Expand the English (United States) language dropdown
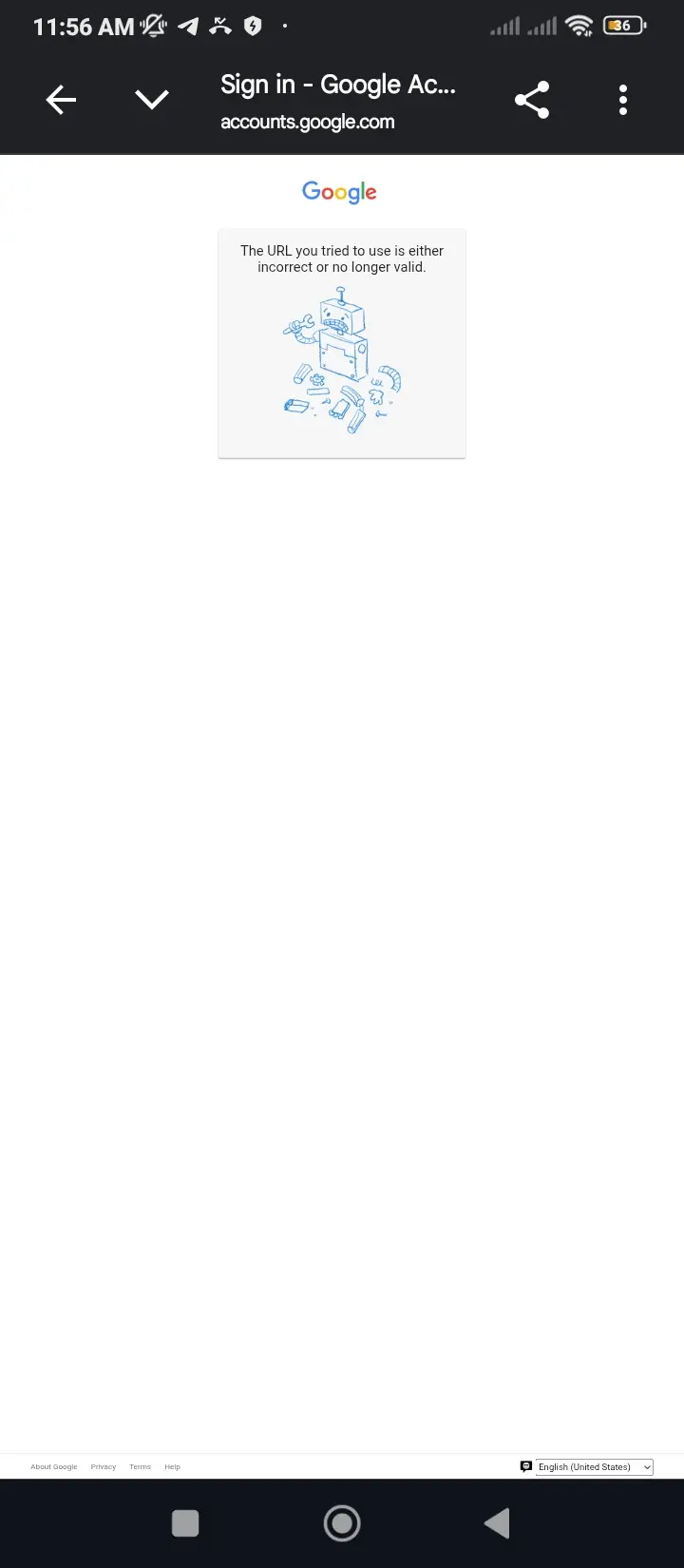 [595, 1466]
